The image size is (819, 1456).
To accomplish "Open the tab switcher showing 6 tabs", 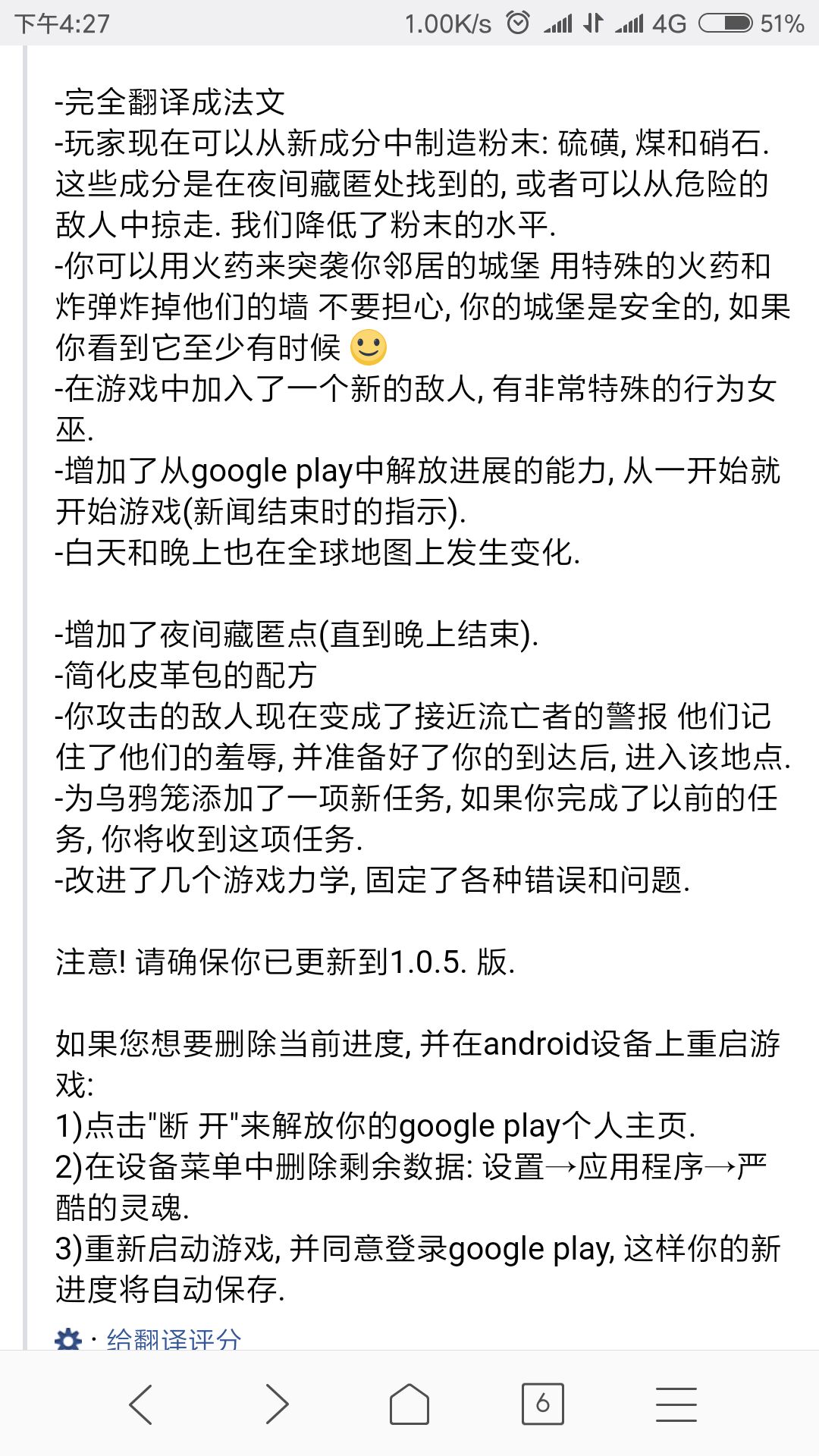I will pos(543,1404).
